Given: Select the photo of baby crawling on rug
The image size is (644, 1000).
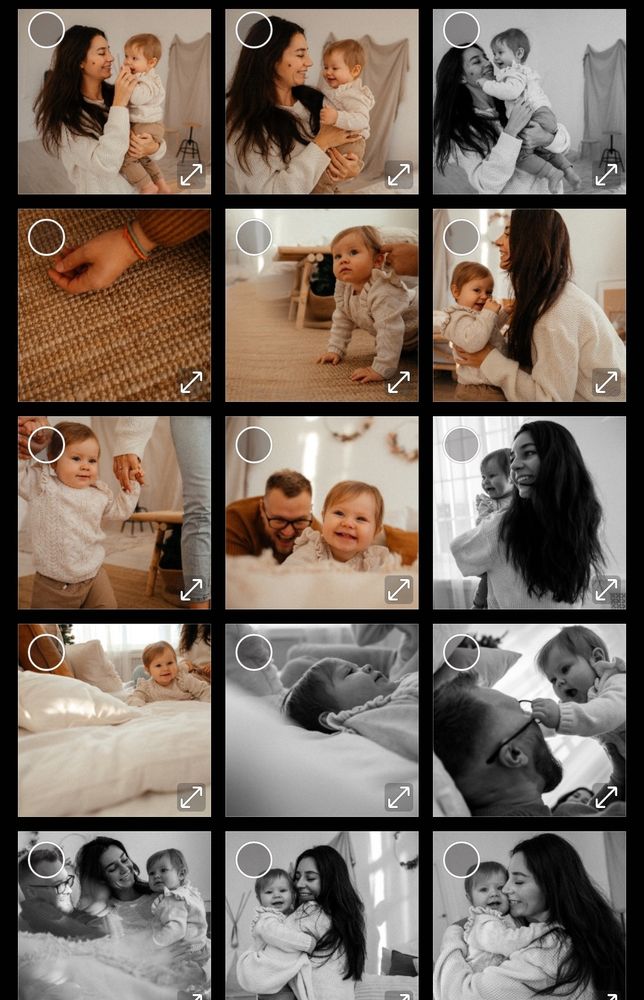Looking at the screenshot, I should click(254, 238).
